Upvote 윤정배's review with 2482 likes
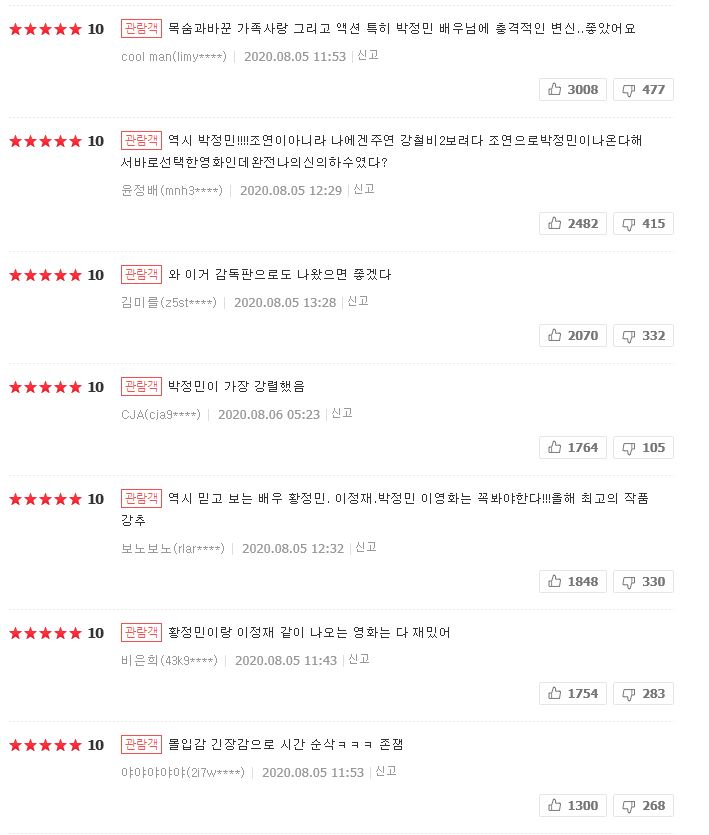Image resolution: width=709 pixels, height=835 pixels. pos(572,224)
